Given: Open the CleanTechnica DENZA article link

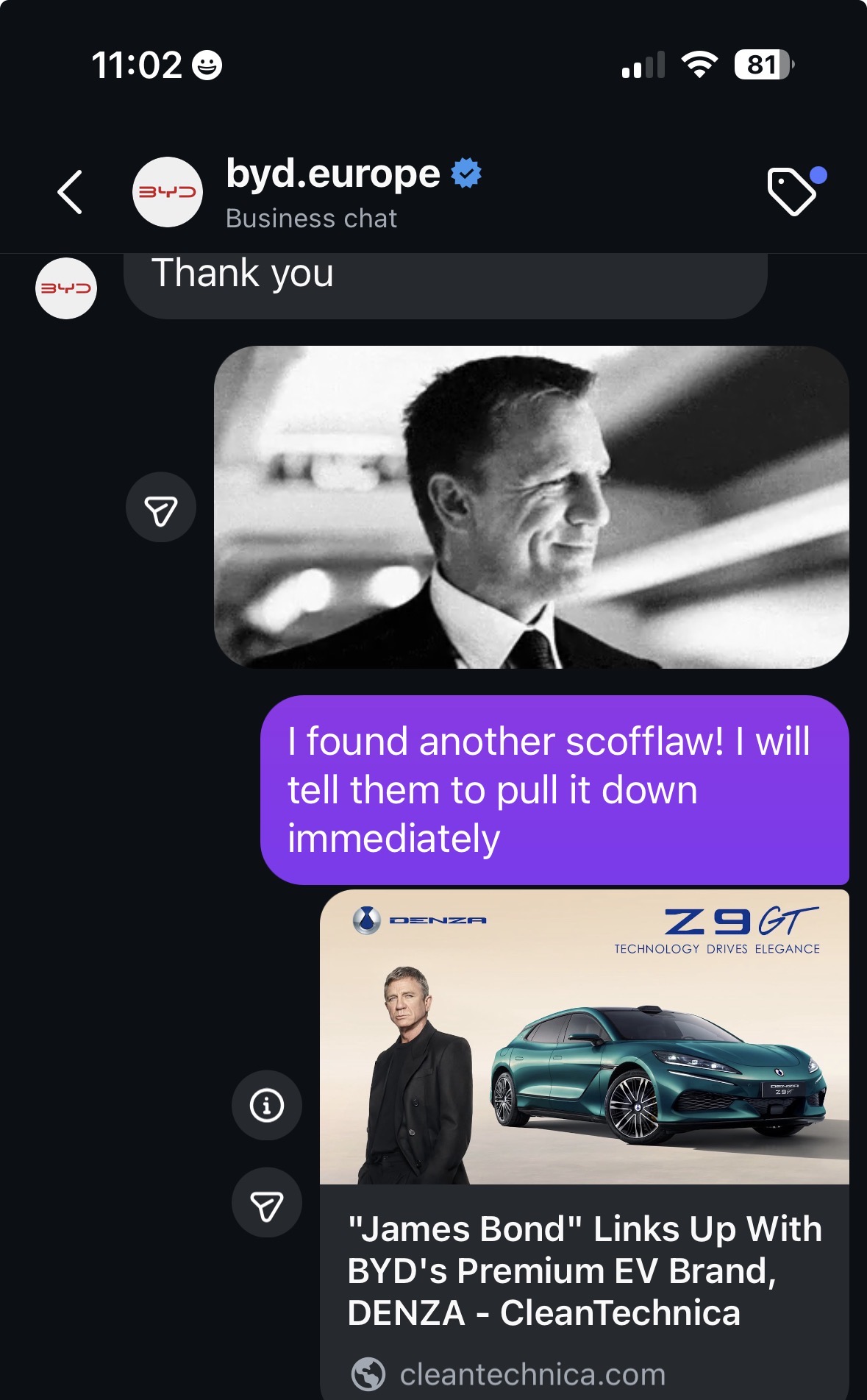Looking at the screenshot, I should pos(584,1270).
